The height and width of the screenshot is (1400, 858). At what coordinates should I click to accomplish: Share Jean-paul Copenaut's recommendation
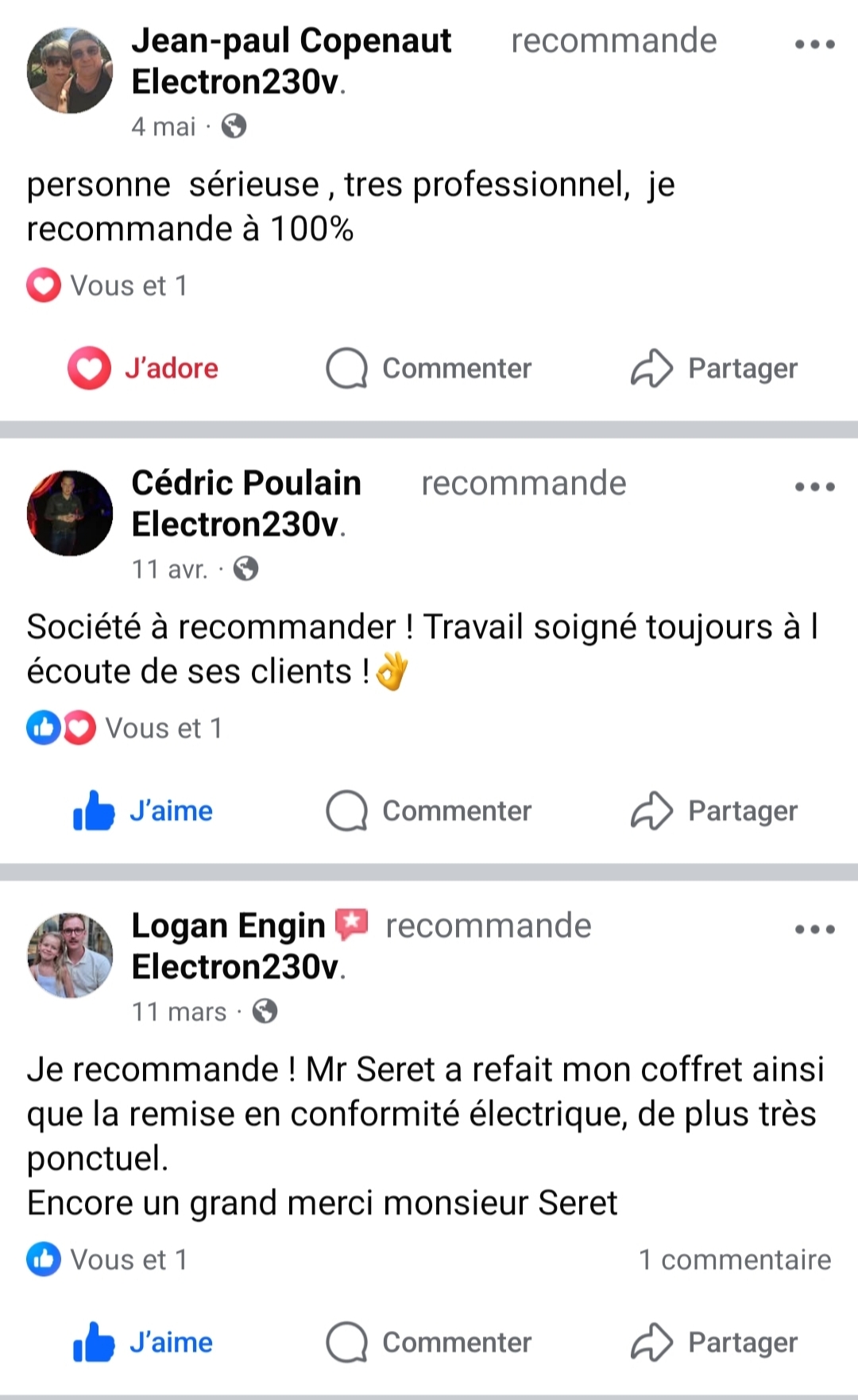[714, 369]
